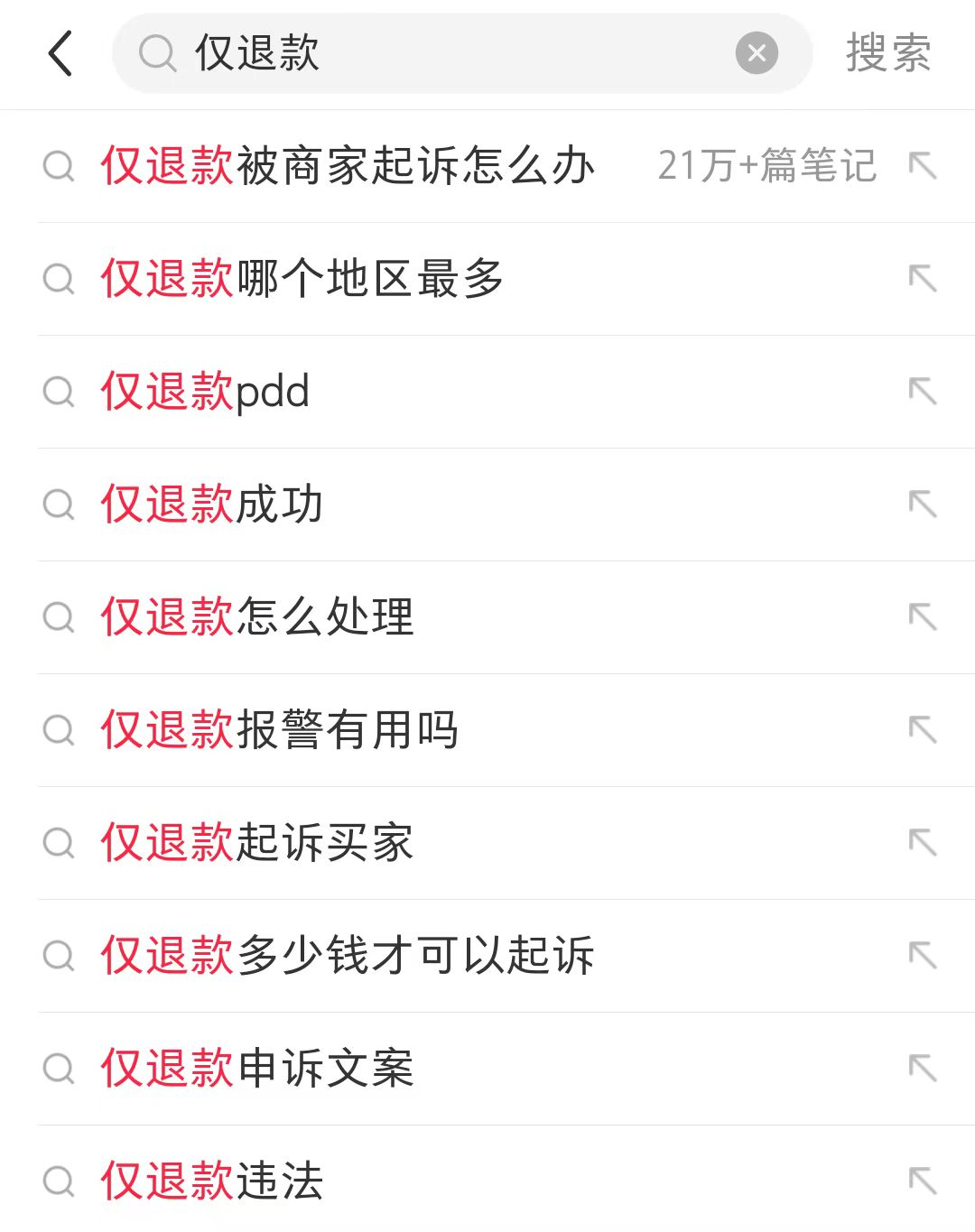Choose the 仅退款申诉文案 suggestion
Viewport: 975px width, 1232px height.
click(x=257, y=1069)
